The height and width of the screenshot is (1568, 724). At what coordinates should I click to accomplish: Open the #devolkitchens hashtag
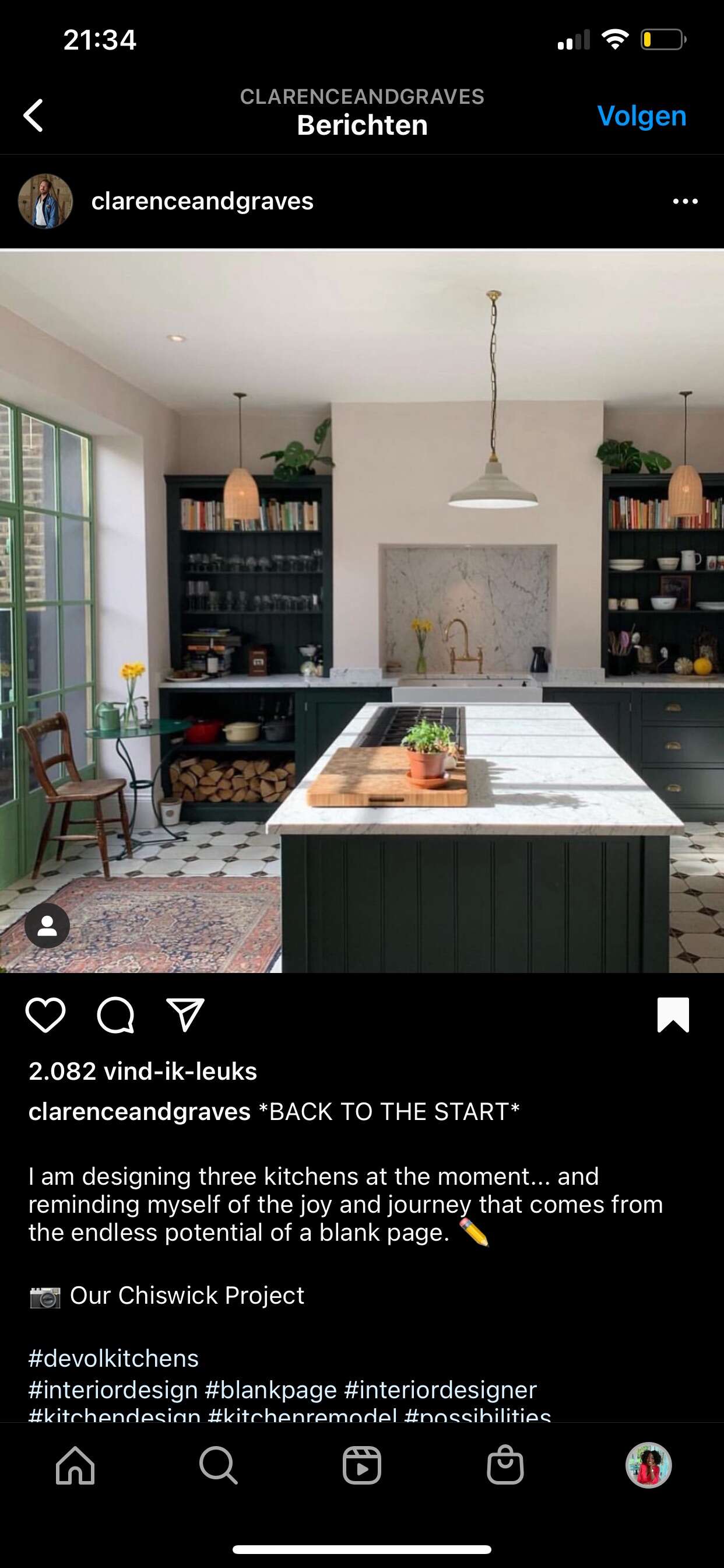pyautogui.click(x=114, y=1359)
